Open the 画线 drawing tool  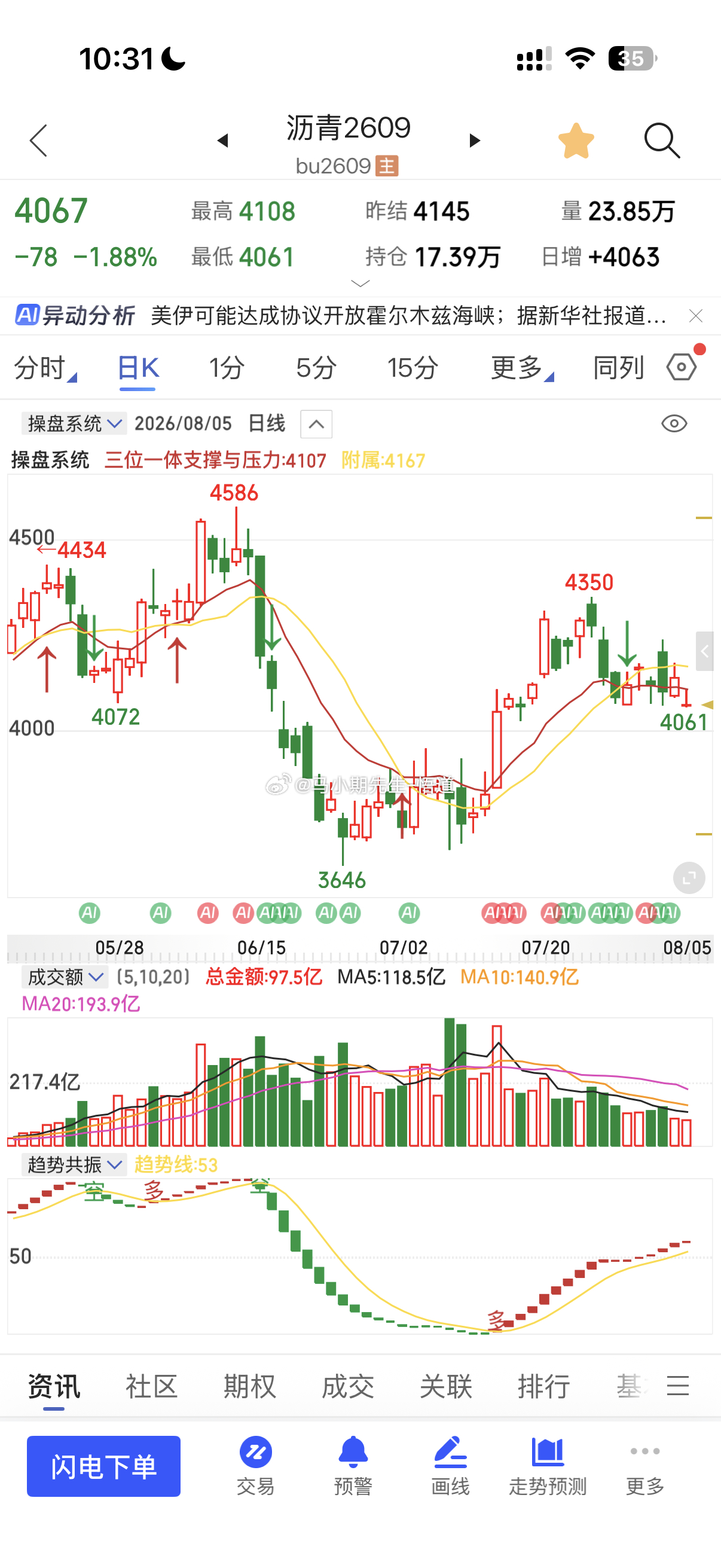[450, 1466]
